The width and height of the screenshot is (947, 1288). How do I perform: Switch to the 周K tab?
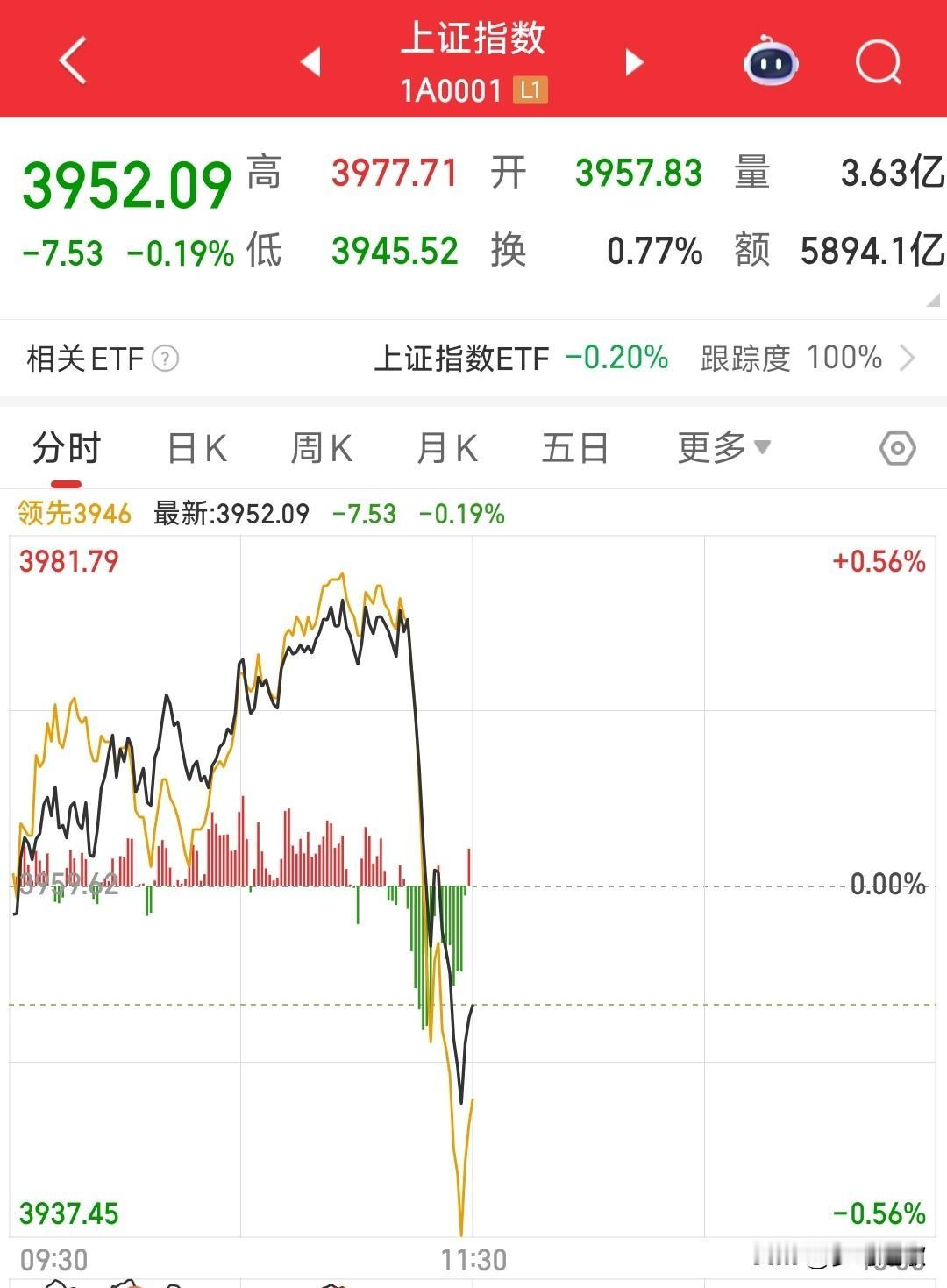[x=319, y=447]
